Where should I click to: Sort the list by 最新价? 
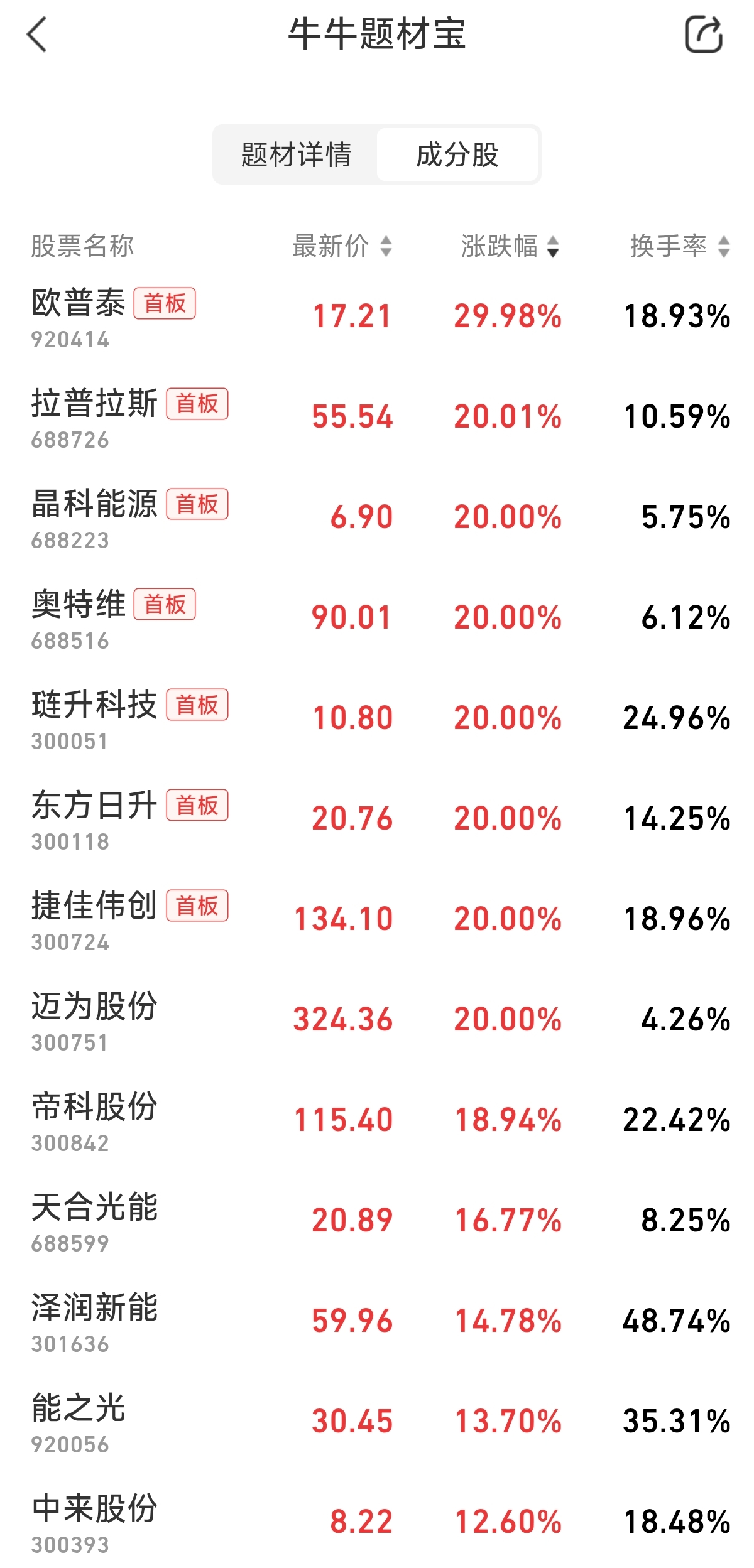(342, 246)
